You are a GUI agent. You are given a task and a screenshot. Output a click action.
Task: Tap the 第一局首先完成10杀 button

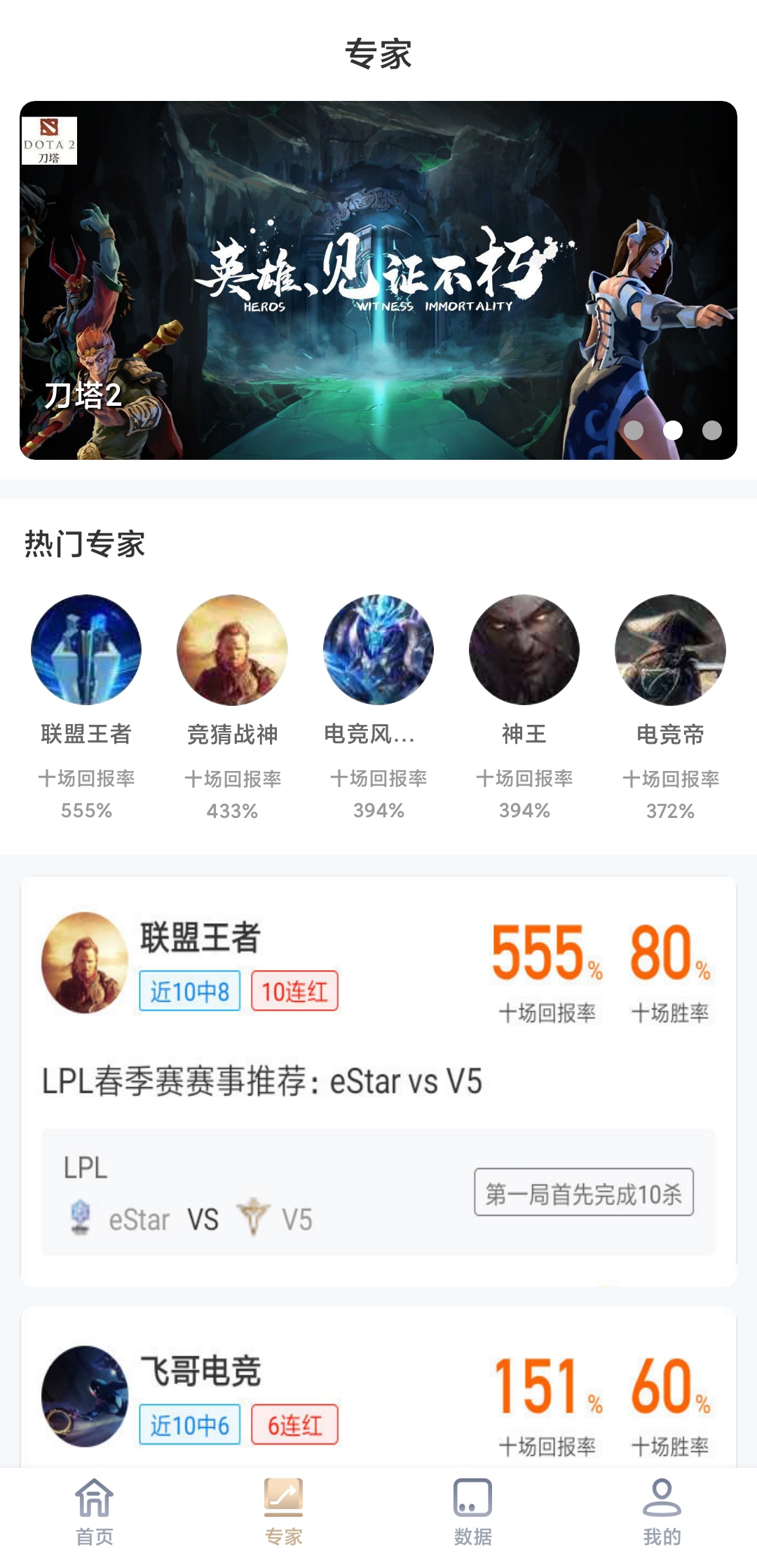click(584, 1192)
